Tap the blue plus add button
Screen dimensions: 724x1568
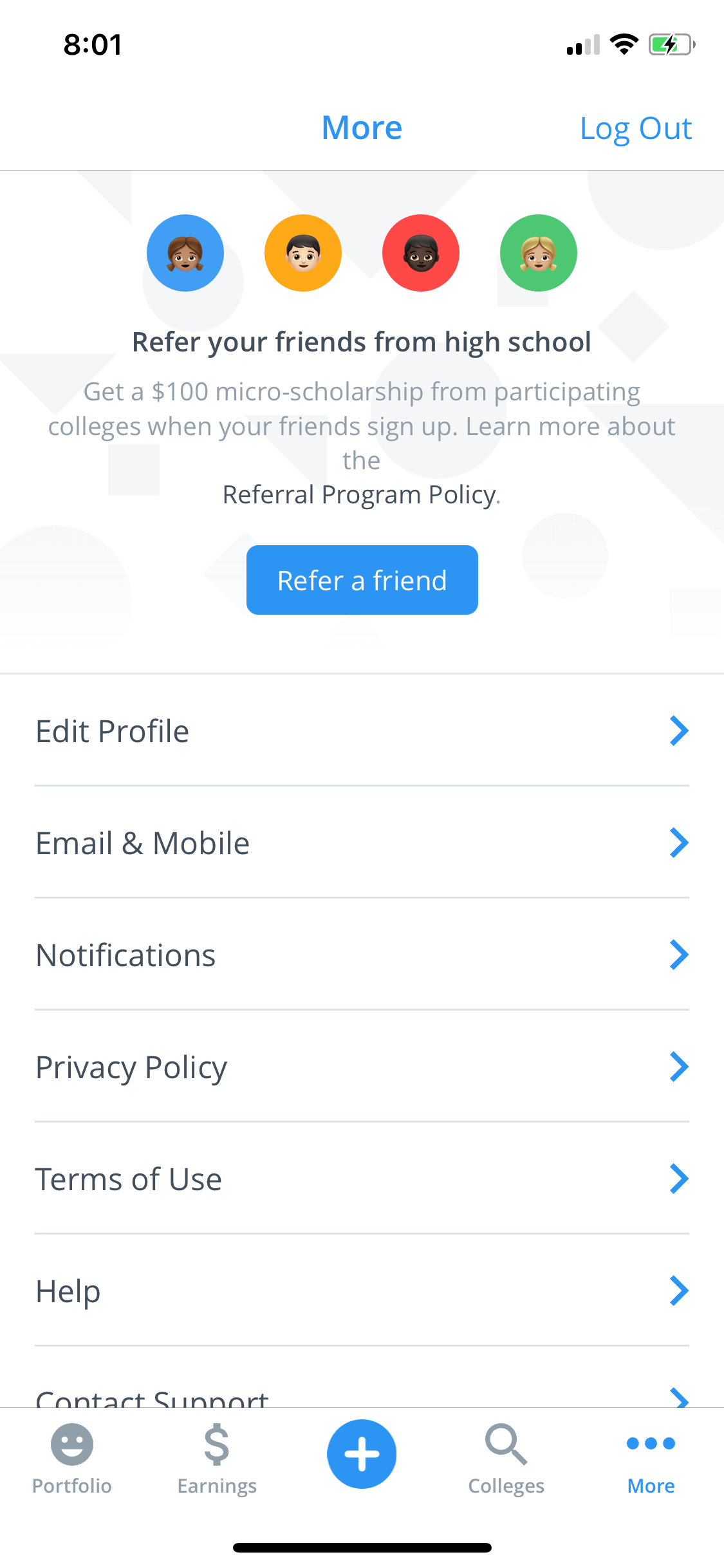(x=362, y=1454)
